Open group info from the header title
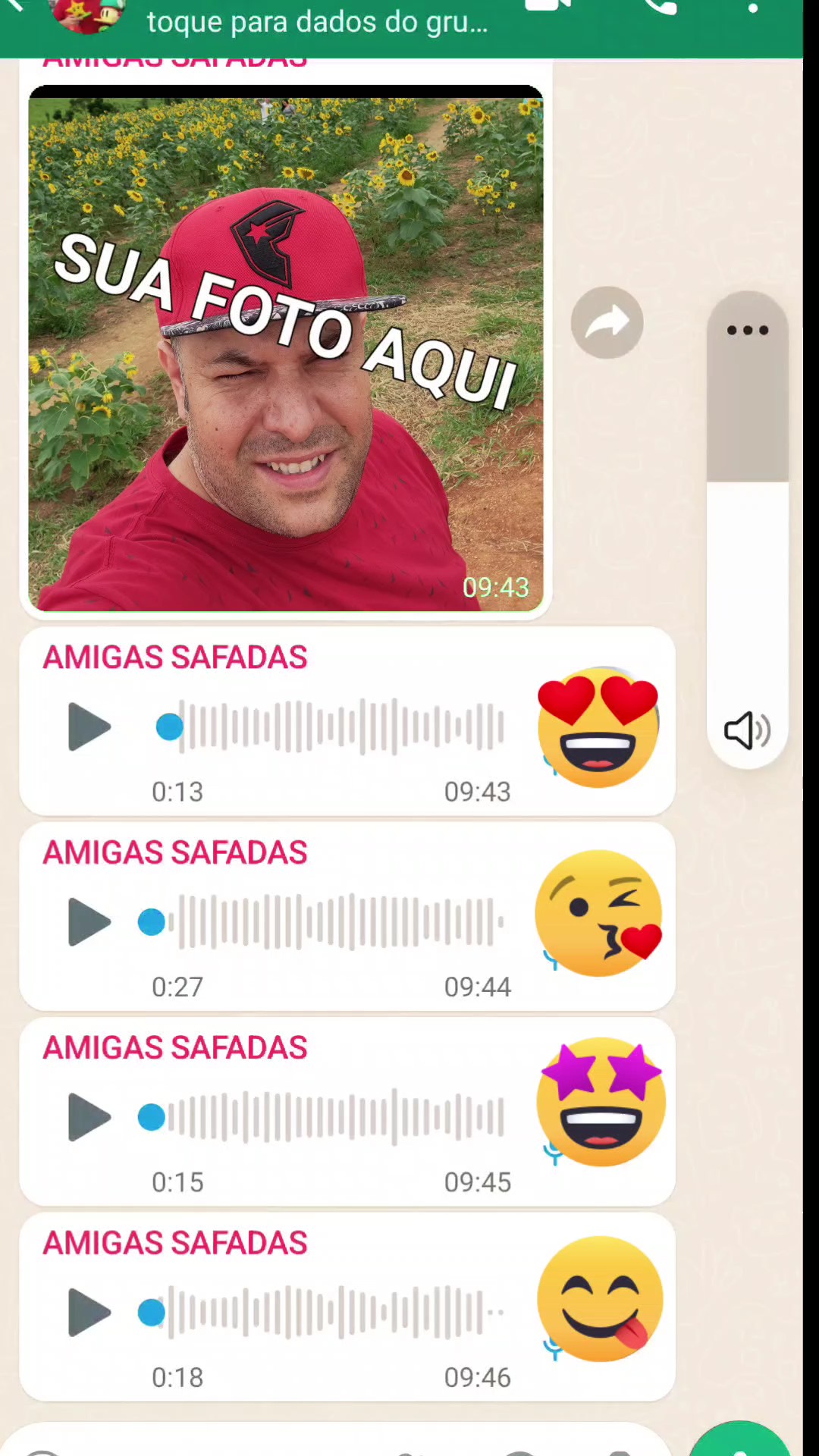 [x=317, y=21]
